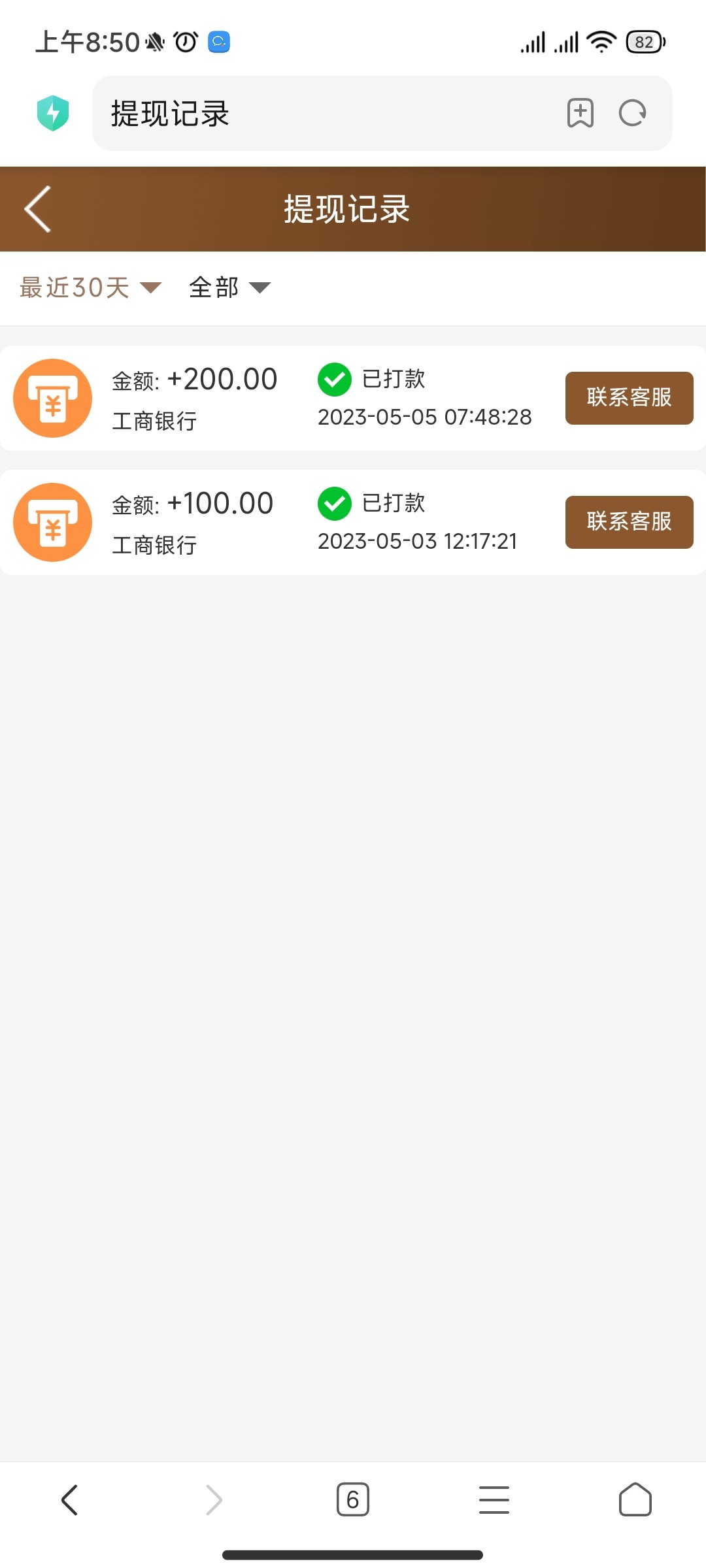Open the +200.00 withdrawal record
This screenshot has width=706, height=1568.
coord(281,398)
